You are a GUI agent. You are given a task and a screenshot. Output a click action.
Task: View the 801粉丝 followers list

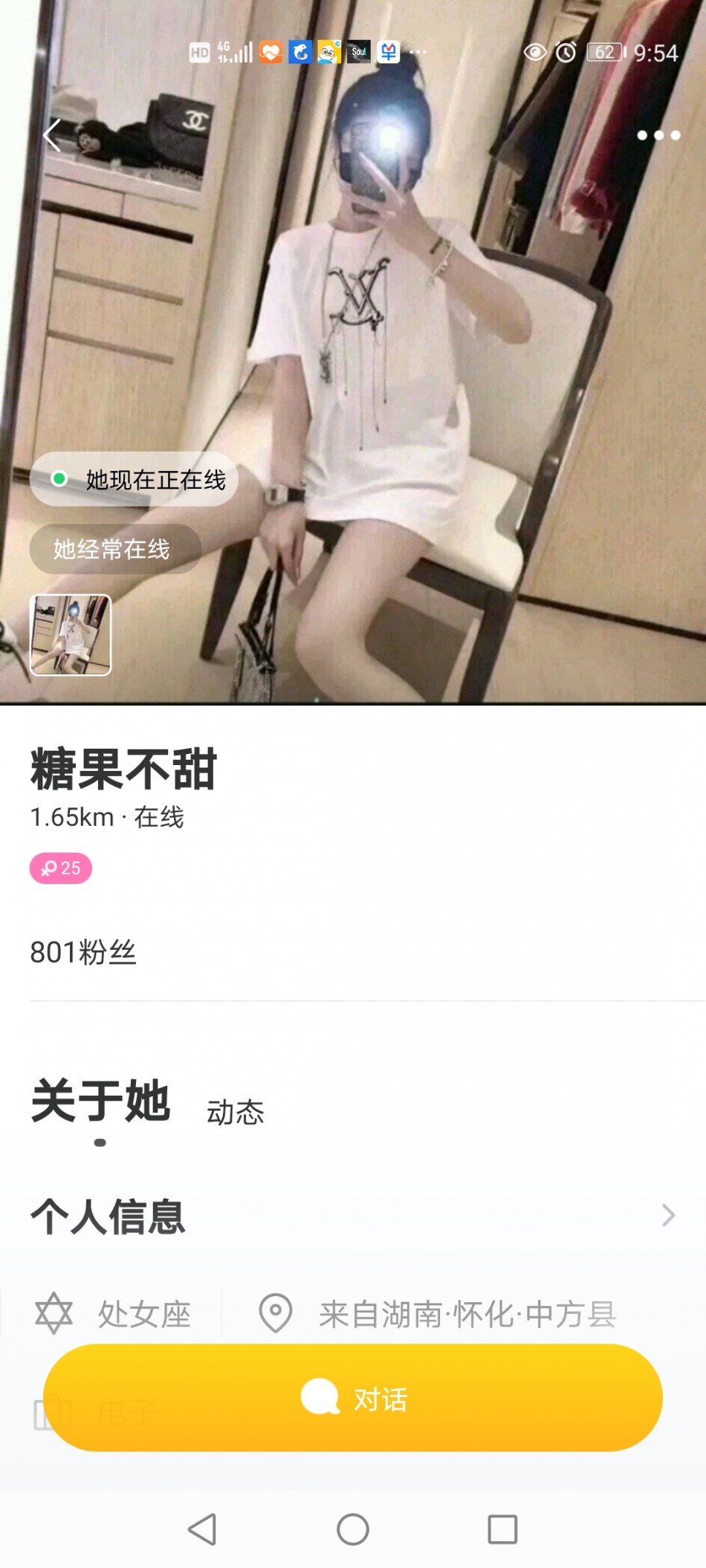pyautogui.click(x=83, y=952)
